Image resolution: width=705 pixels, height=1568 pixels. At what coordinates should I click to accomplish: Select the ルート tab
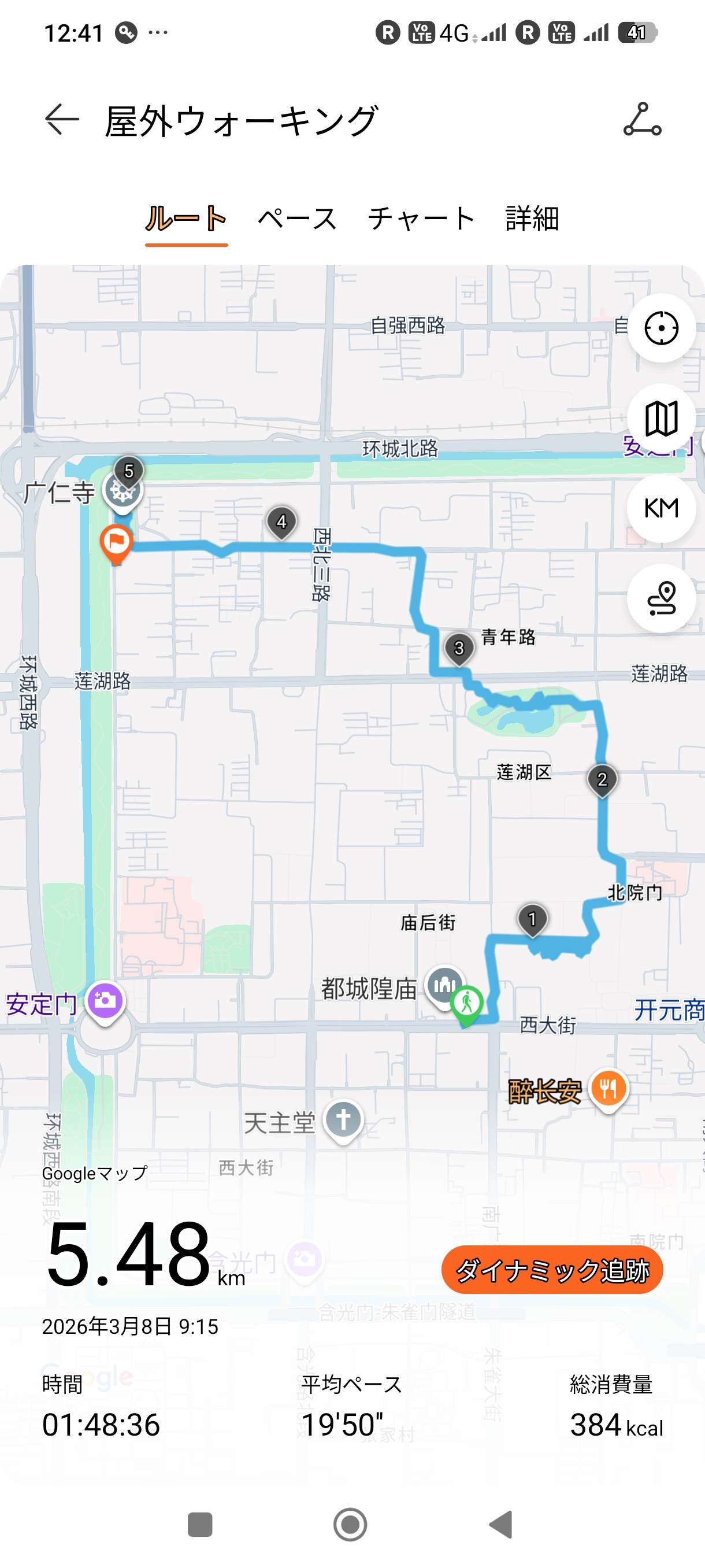[186, 219]
